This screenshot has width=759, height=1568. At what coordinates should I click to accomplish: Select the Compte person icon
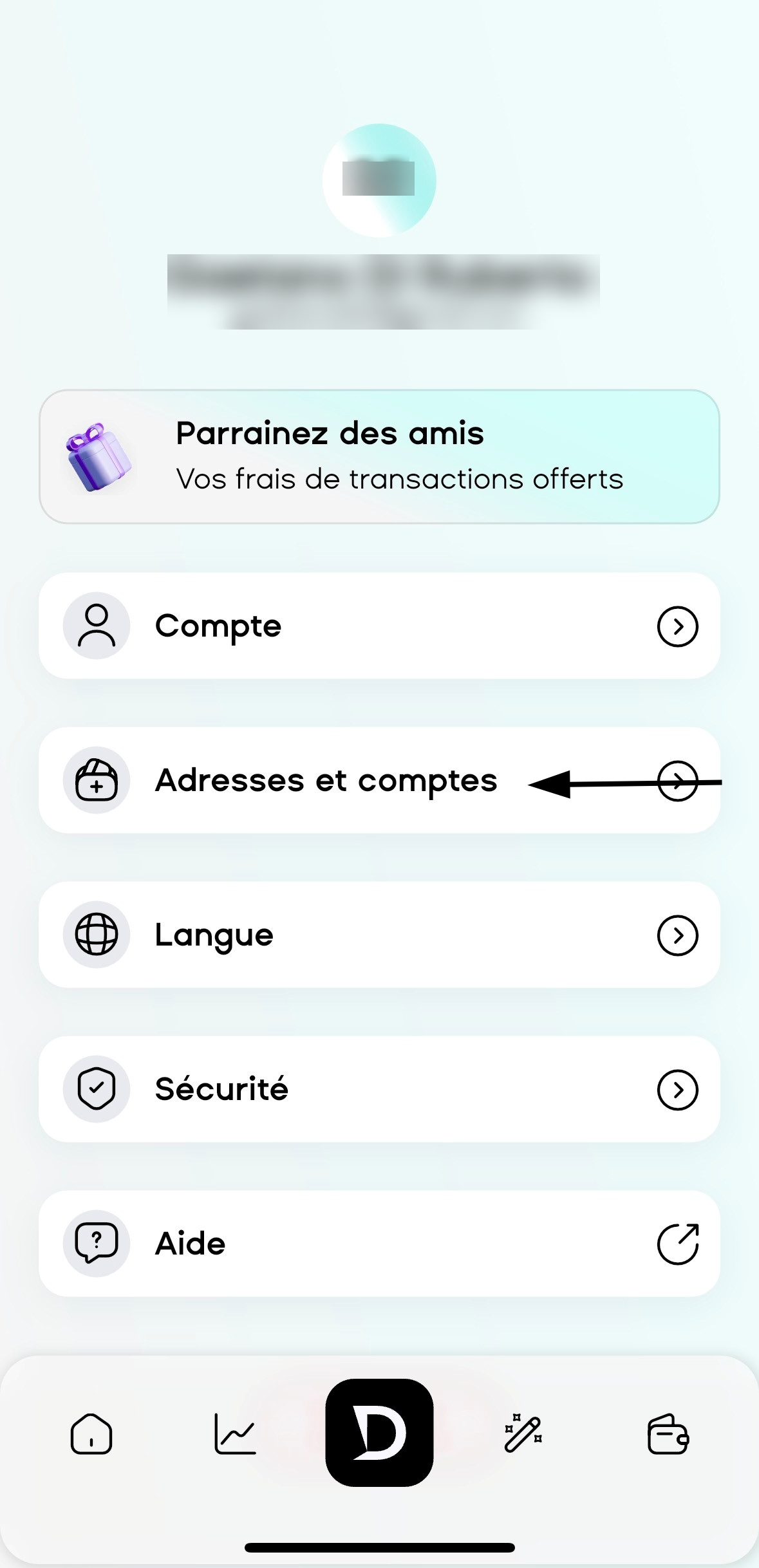tap(95, 626)
